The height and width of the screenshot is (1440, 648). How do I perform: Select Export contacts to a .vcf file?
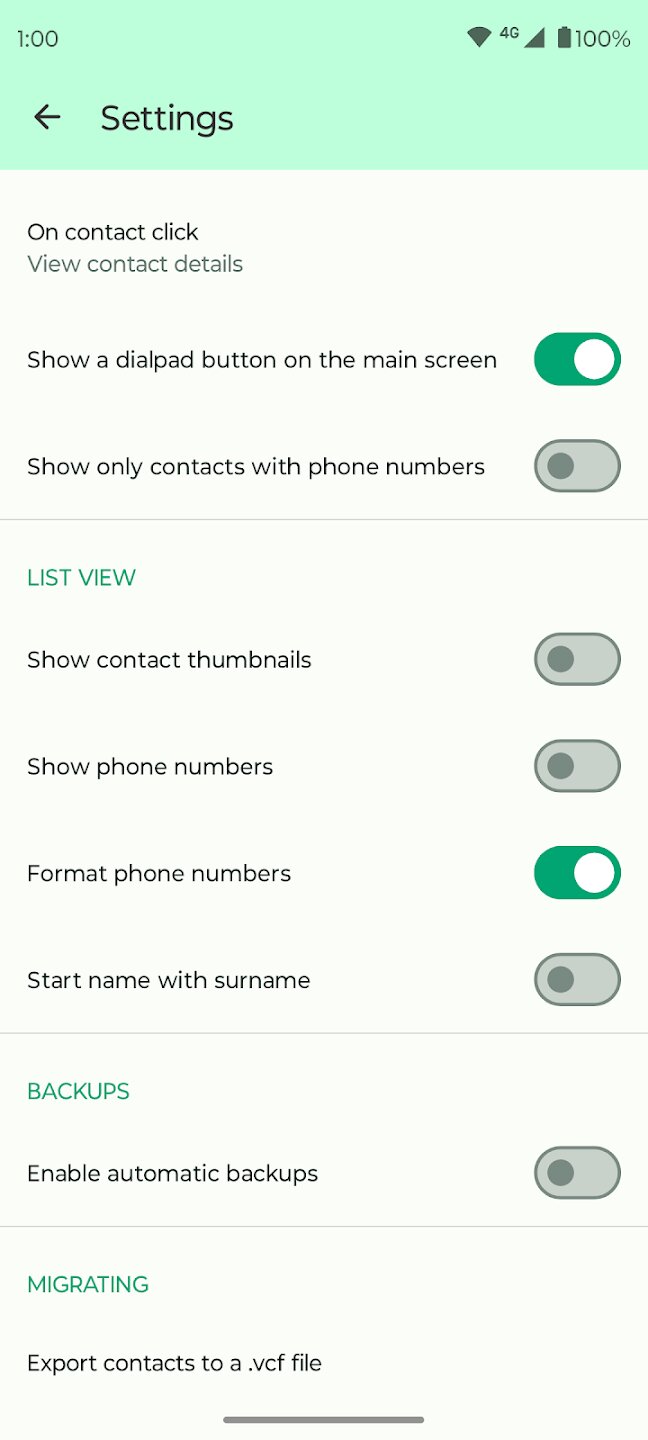(x=175, y=1363)
